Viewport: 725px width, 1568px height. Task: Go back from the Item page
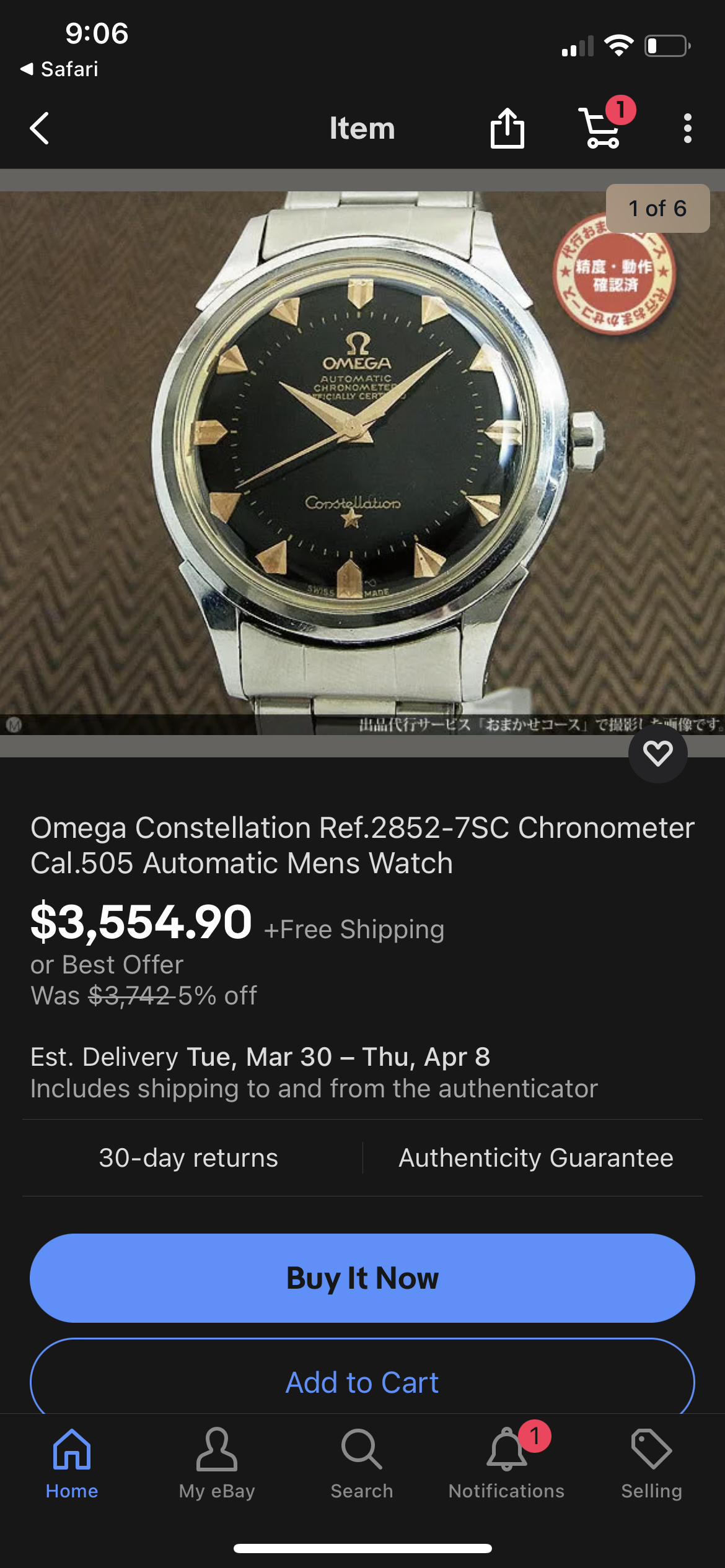click(40, 129)
